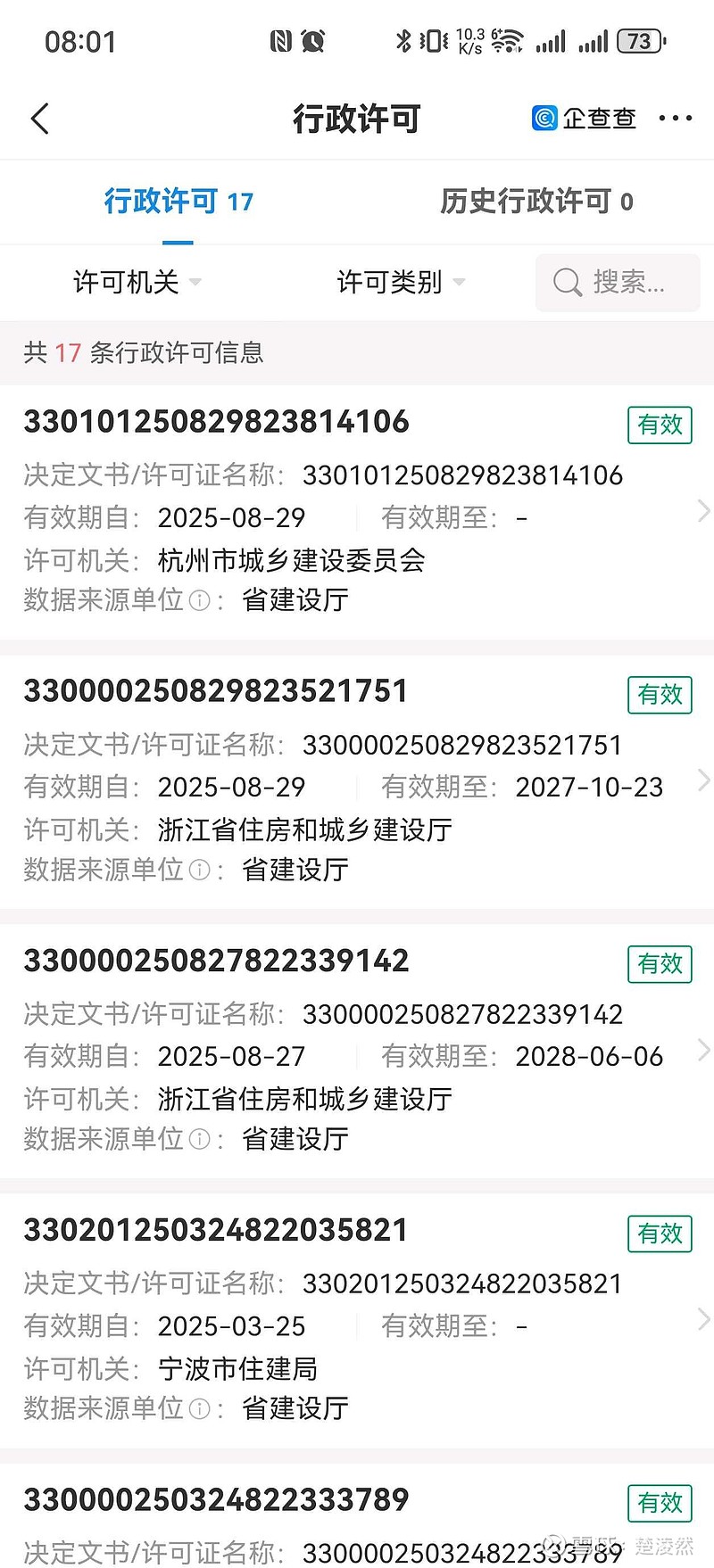This screenshot has width=714, height=1568.
Task: Open the 企查查 logo icon in the header
Action: pos(543,118)
